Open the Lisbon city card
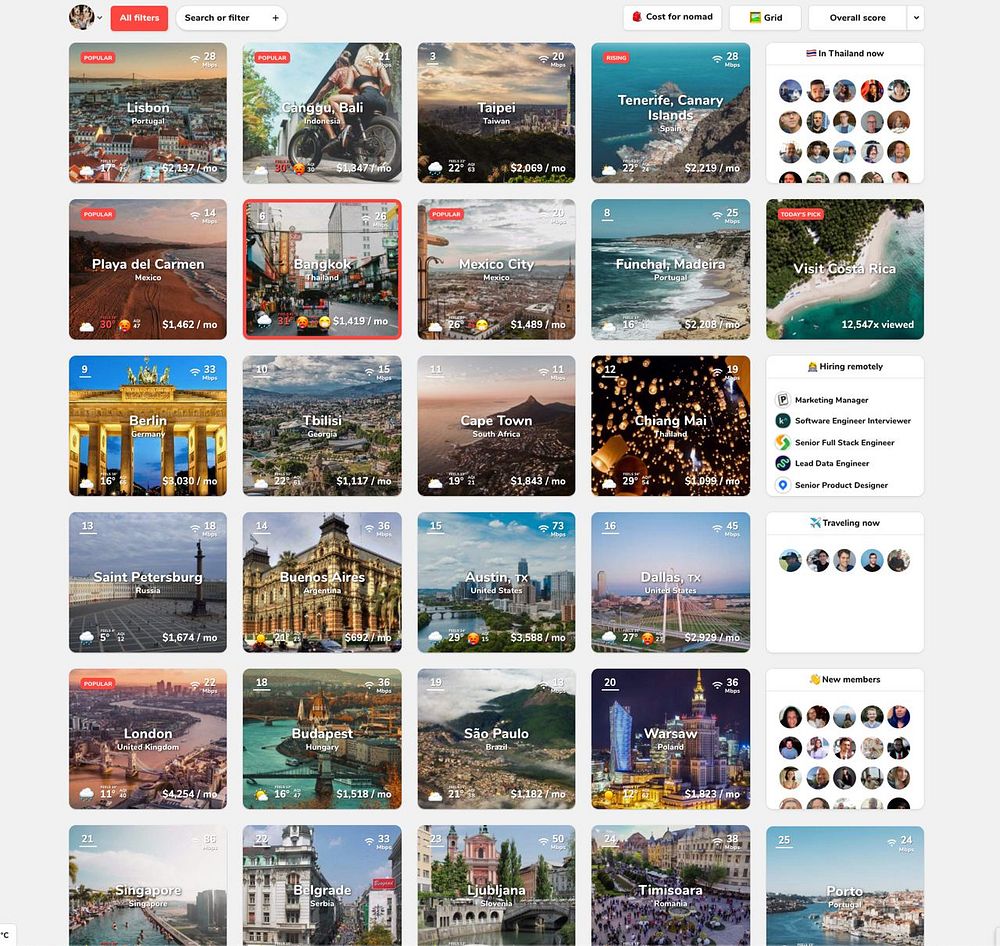 coord(148,113)
